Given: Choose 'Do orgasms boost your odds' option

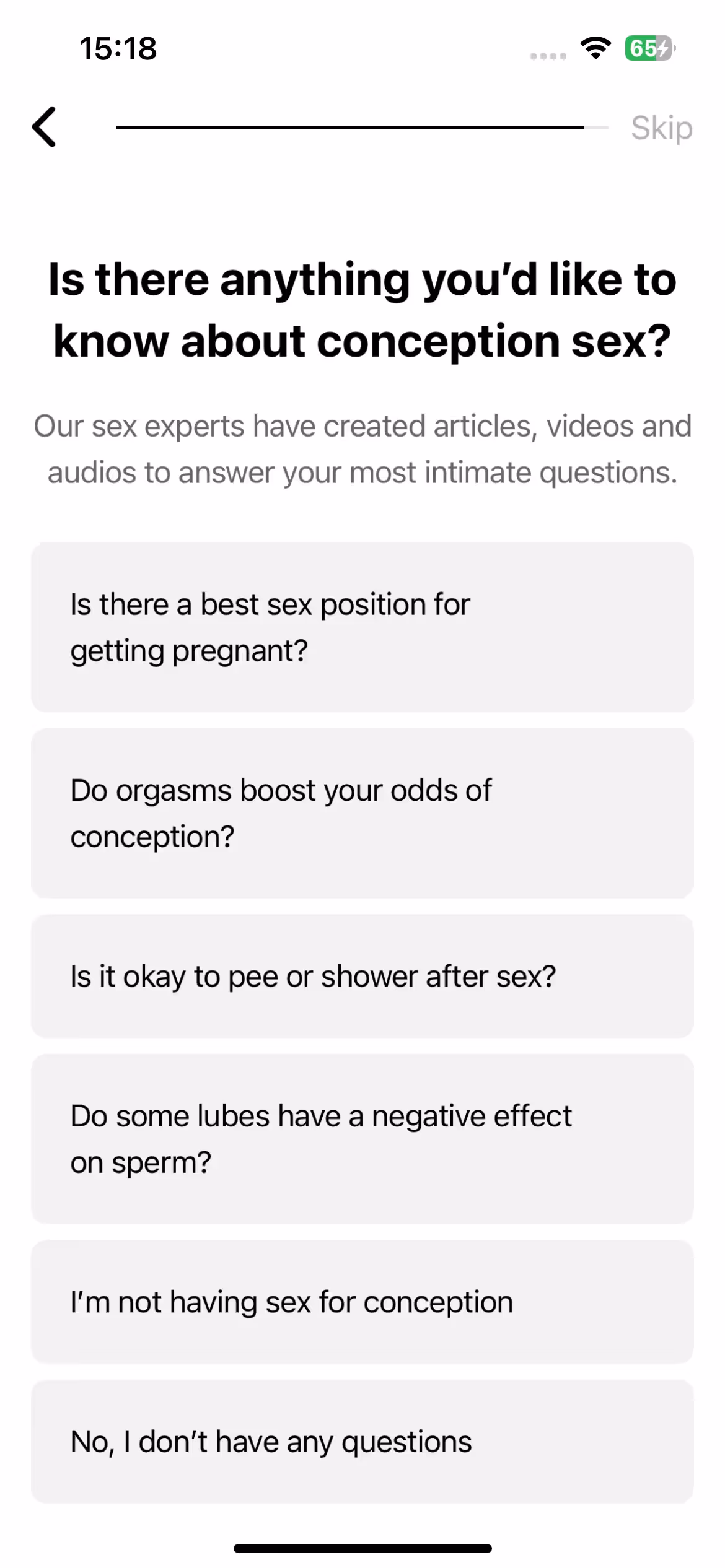Looking at the screenshot, I should (362, 812).
